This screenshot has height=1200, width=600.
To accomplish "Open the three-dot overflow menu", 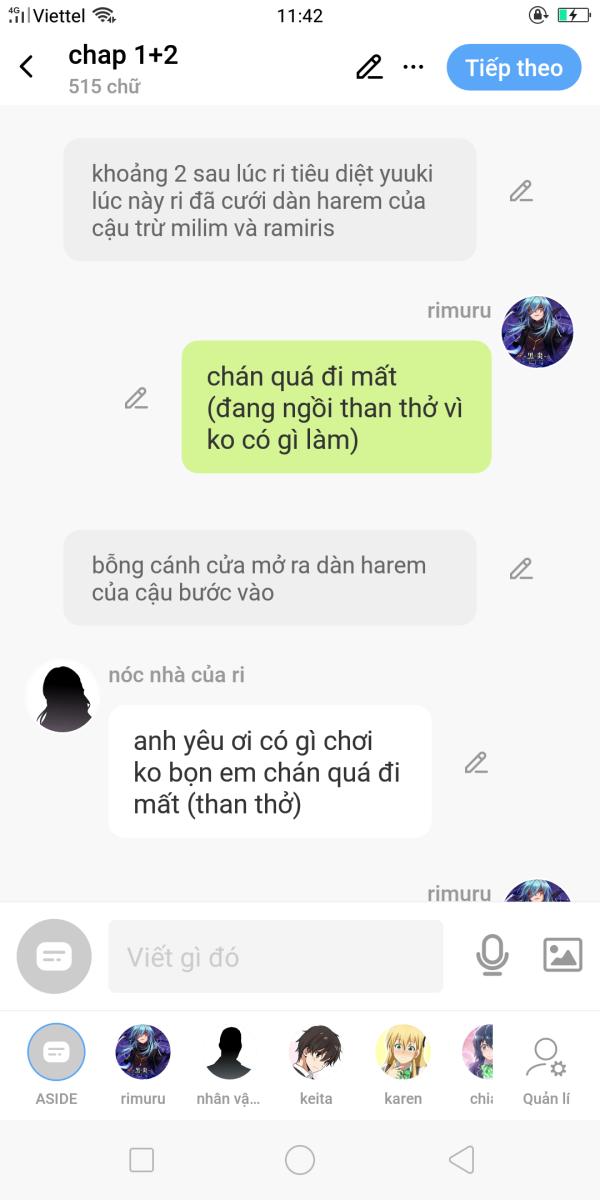I will tap(413, 67).
